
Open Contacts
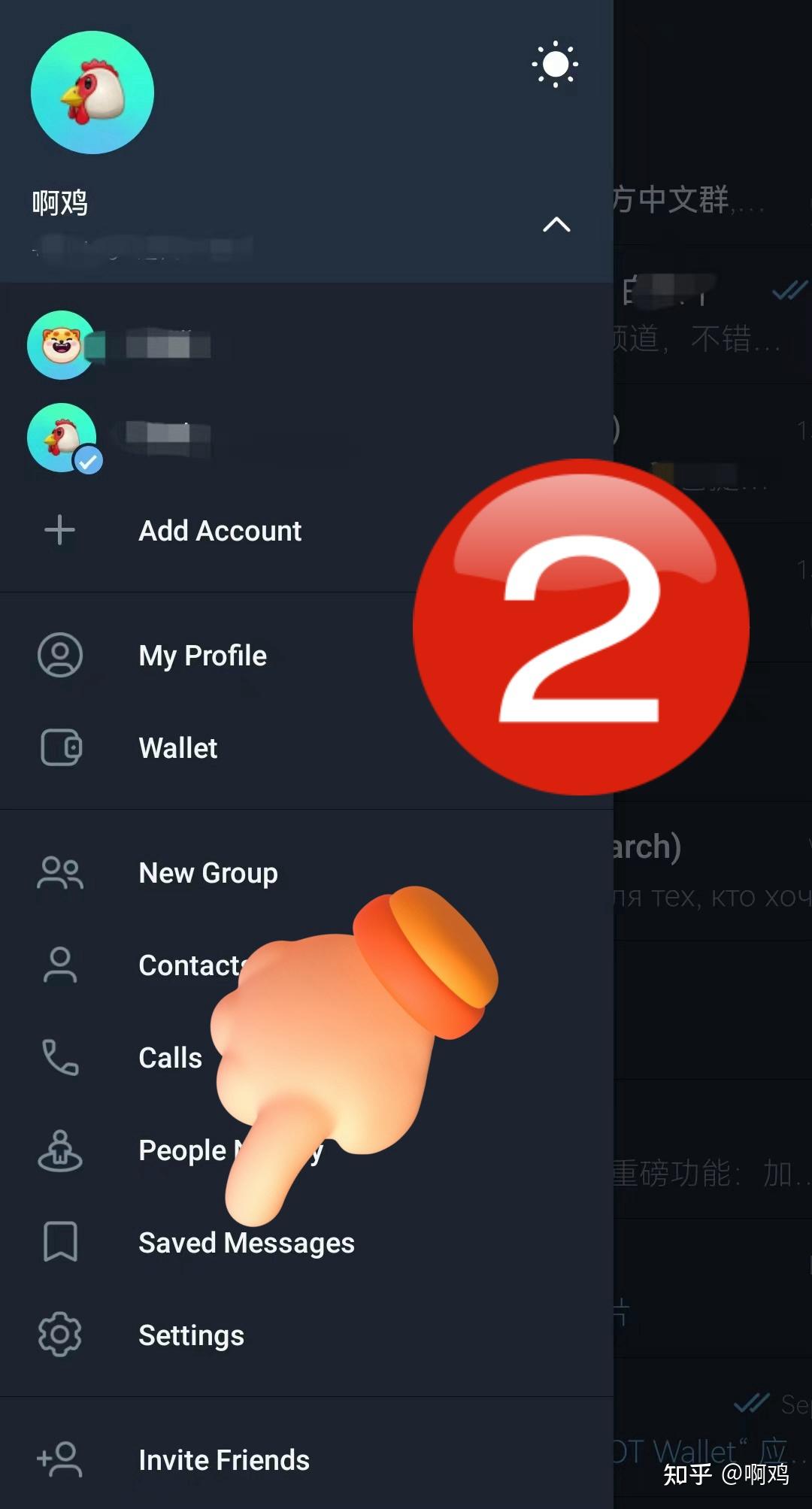[x=180, y=965]
